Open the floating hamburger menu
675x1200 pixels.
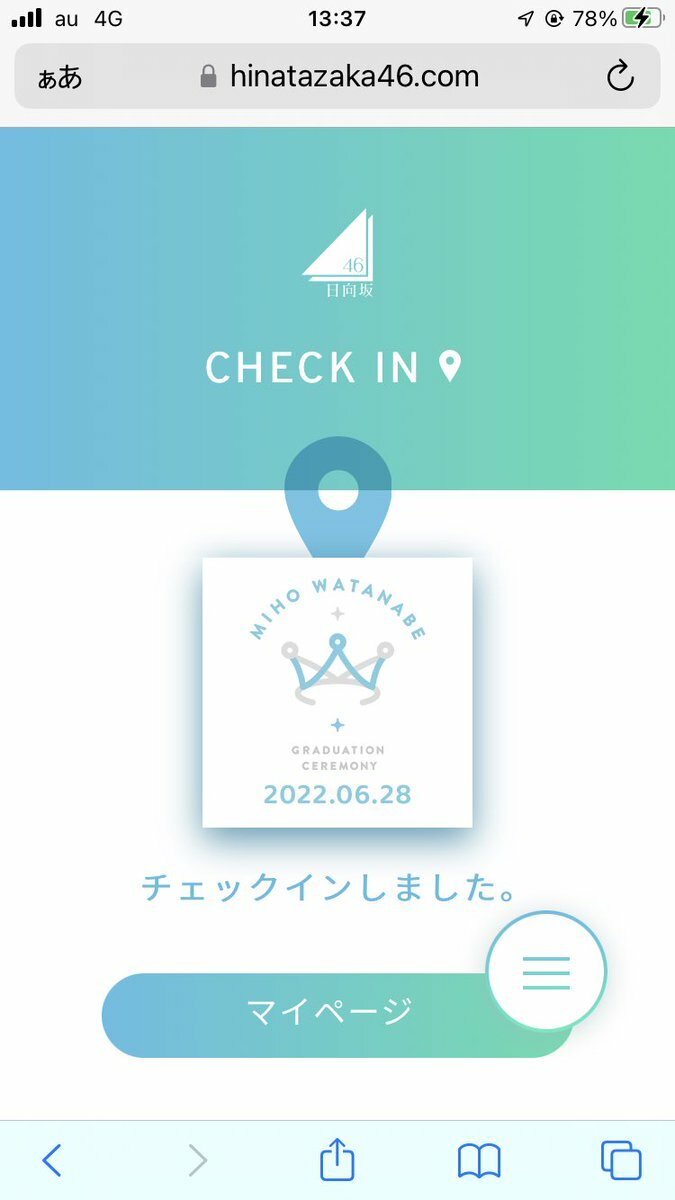pos(546,971)
